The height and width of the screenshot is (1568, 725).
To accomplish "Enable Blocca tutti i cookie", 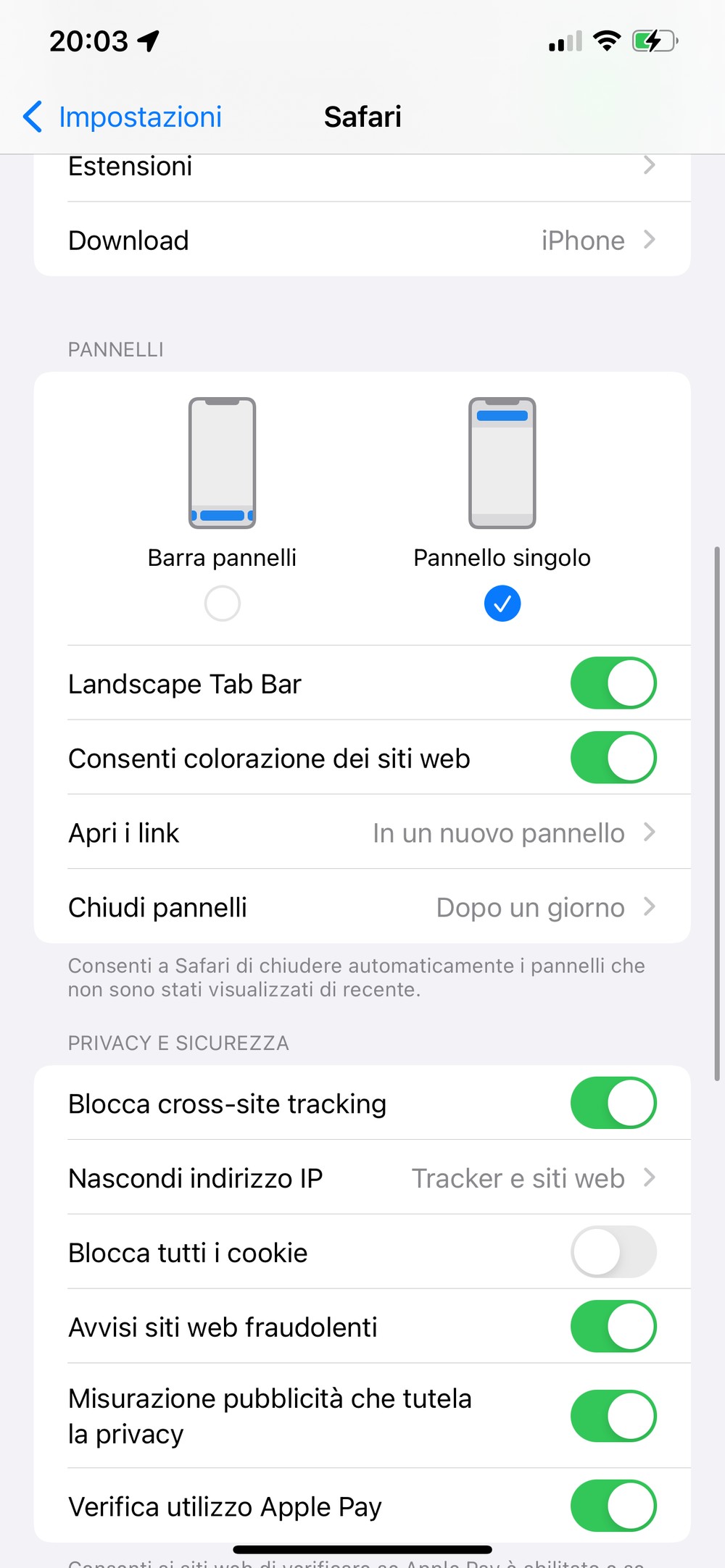I will click(x=613, y=1251).
